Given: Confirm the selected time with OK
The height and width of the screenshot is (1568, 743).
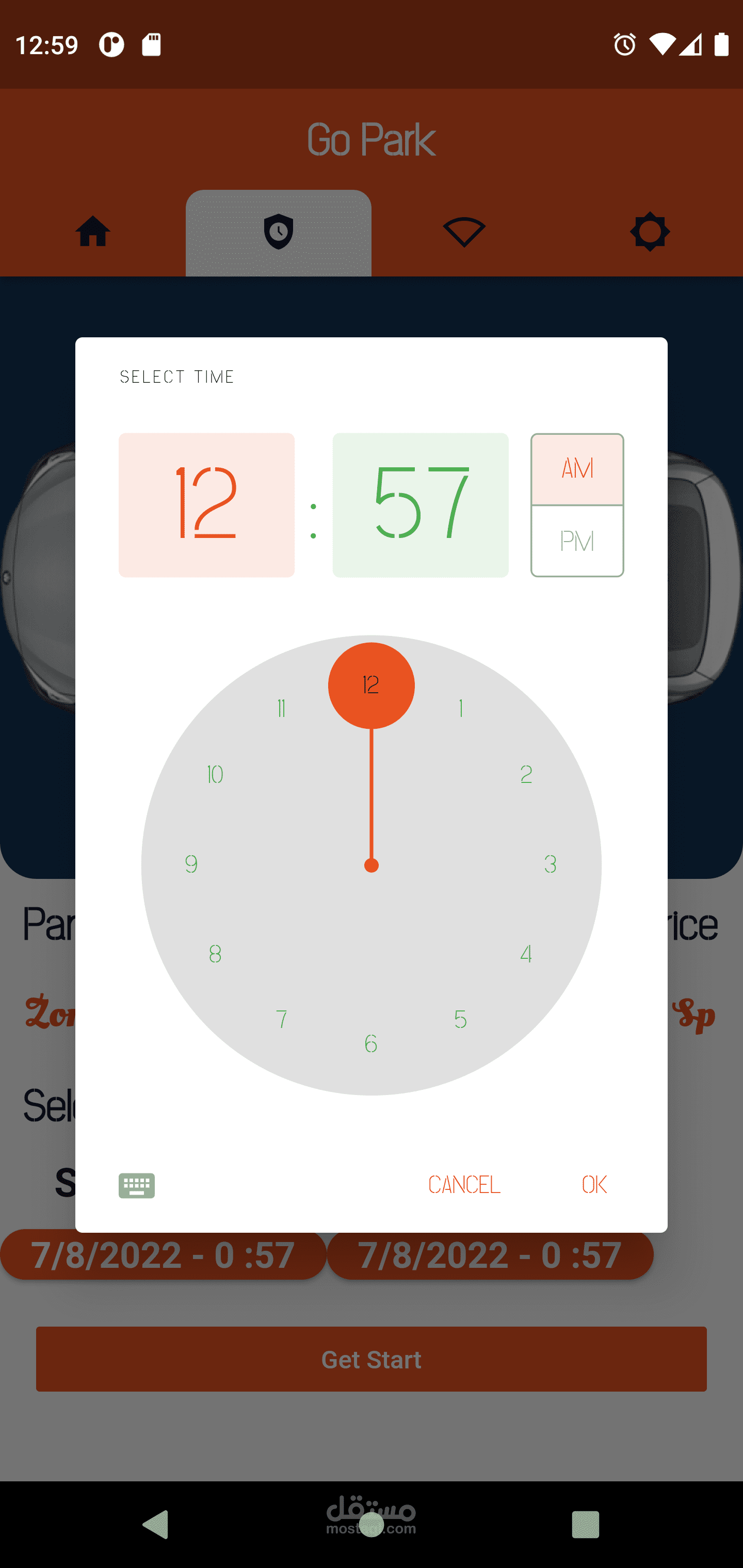Looking at the screenshot, I should [x=594, y=1184].
